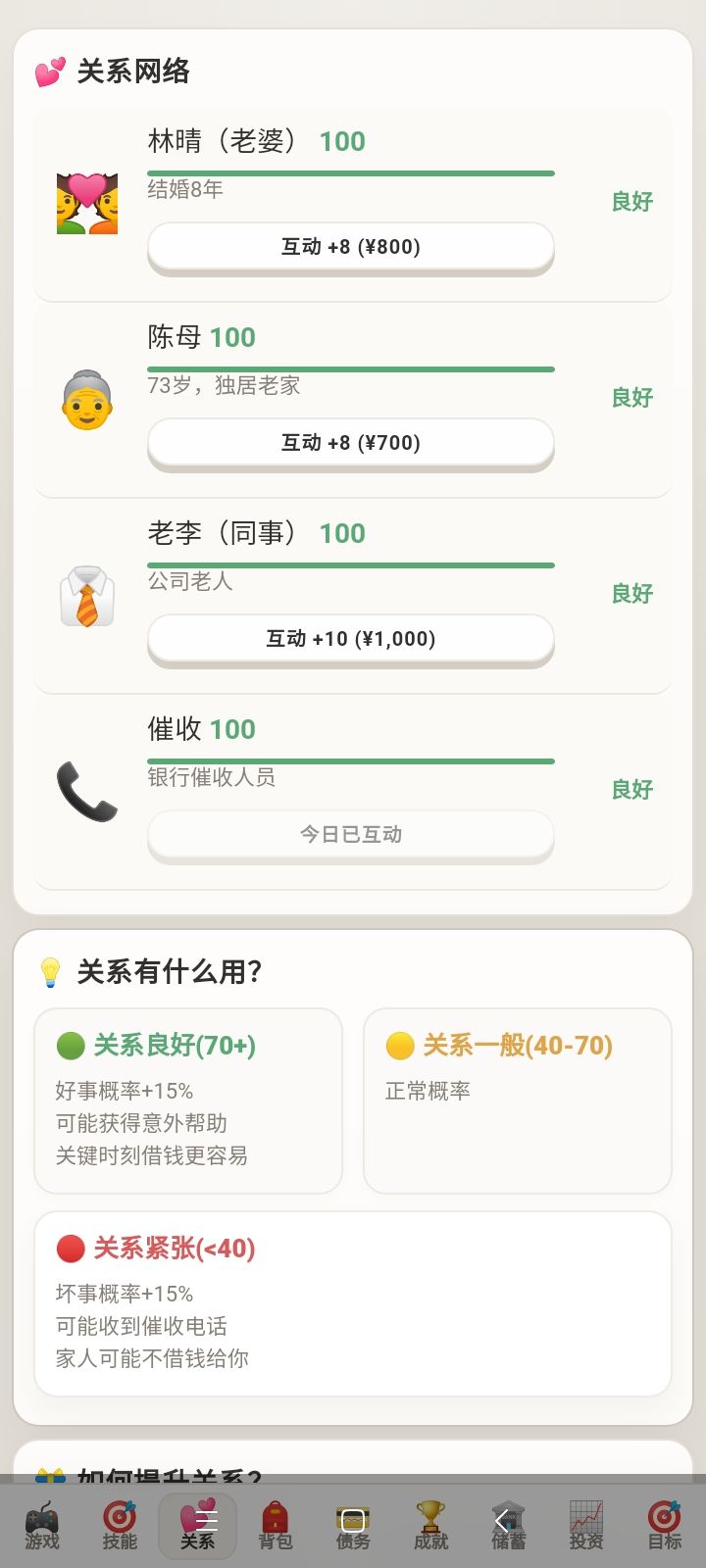Tap the grandma emoji beside 陈母

87,399
